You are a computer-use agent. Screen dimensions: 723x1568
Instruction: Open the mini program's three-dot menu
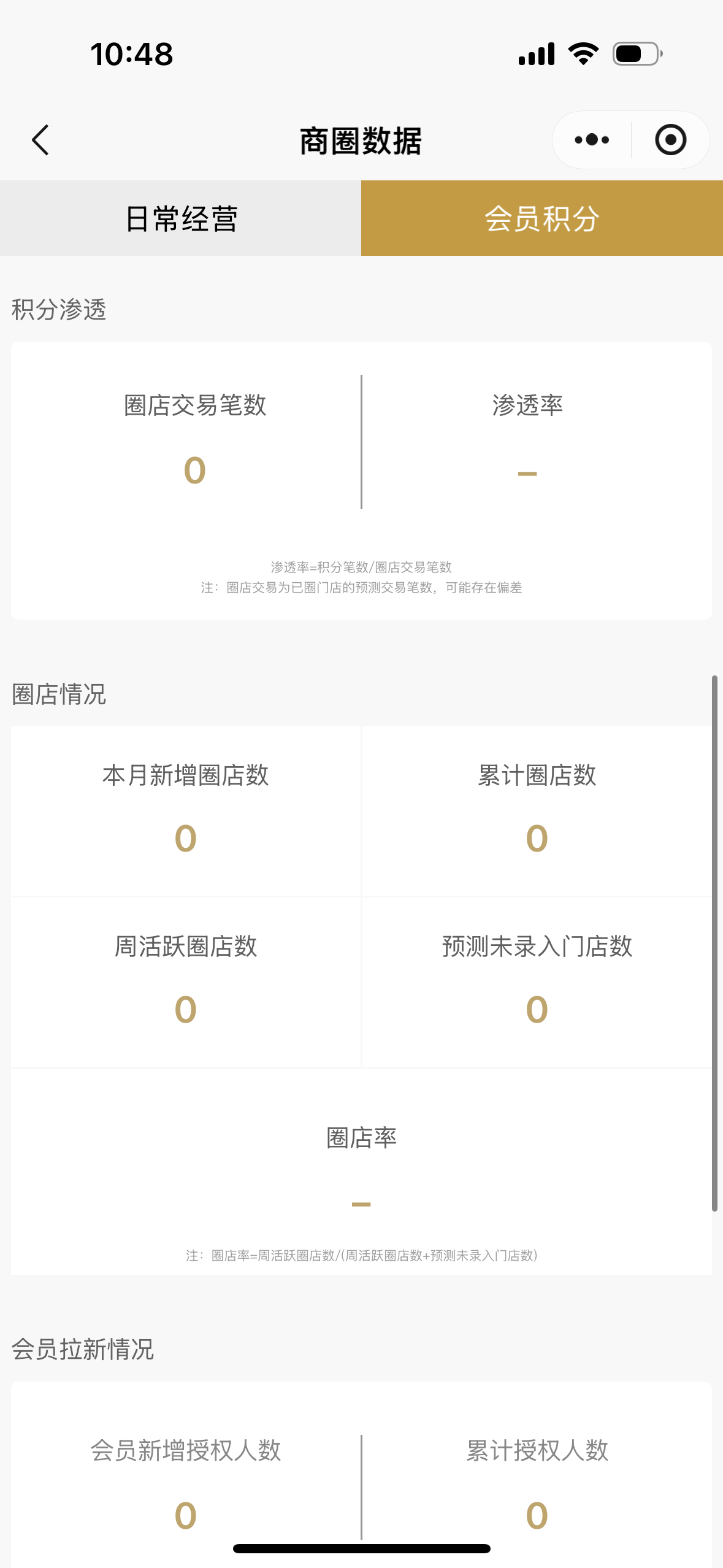coord(592,140)
